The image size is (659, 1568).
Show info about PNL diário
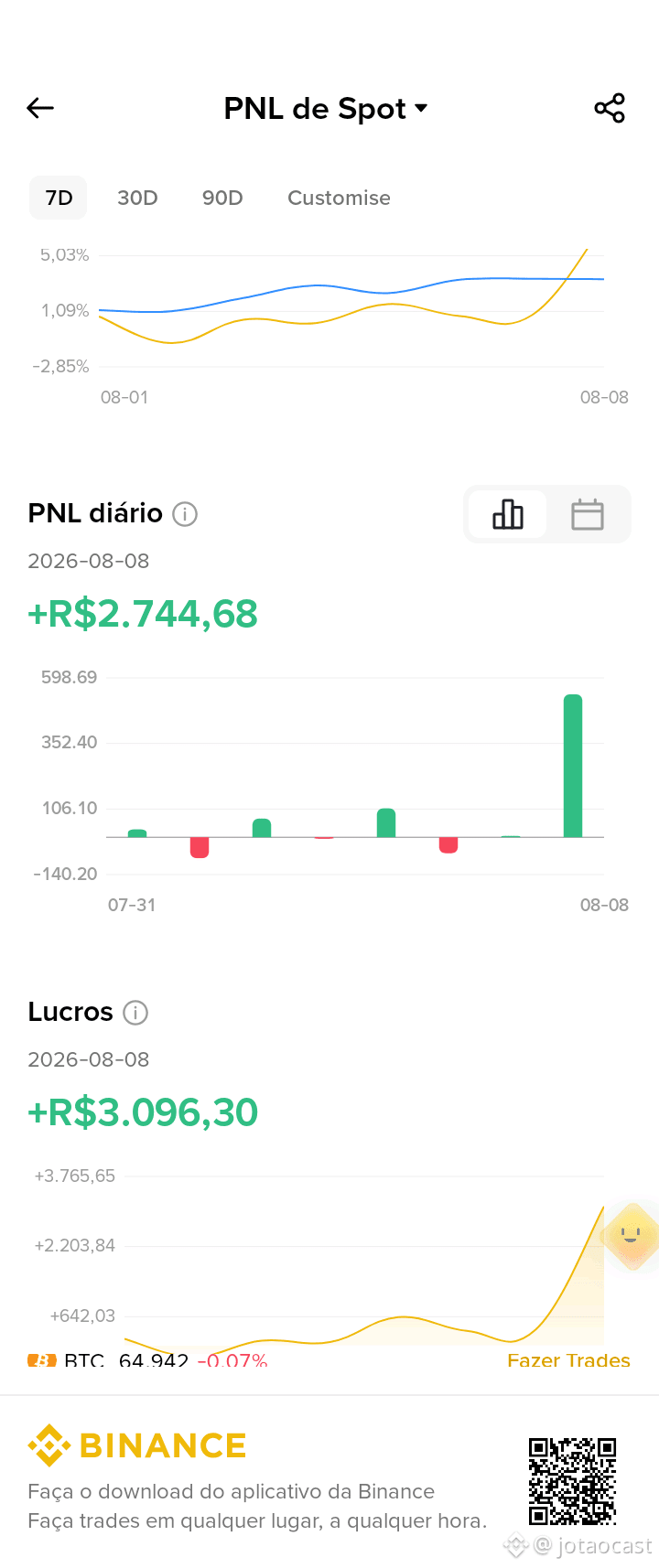(x=185, y=514)
